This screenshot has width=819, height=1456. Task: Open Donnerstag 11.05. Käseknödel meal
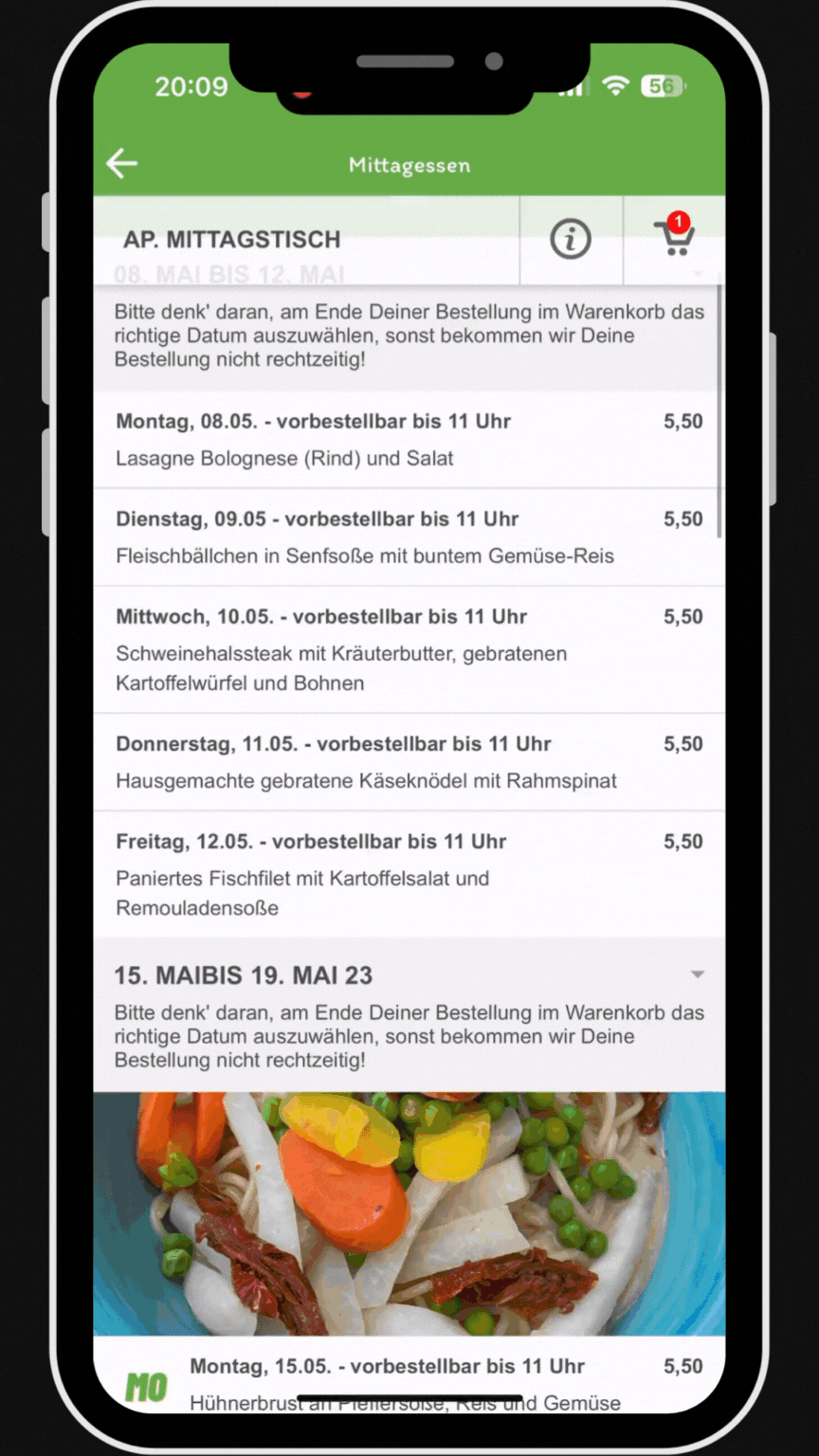coord(409,762)
